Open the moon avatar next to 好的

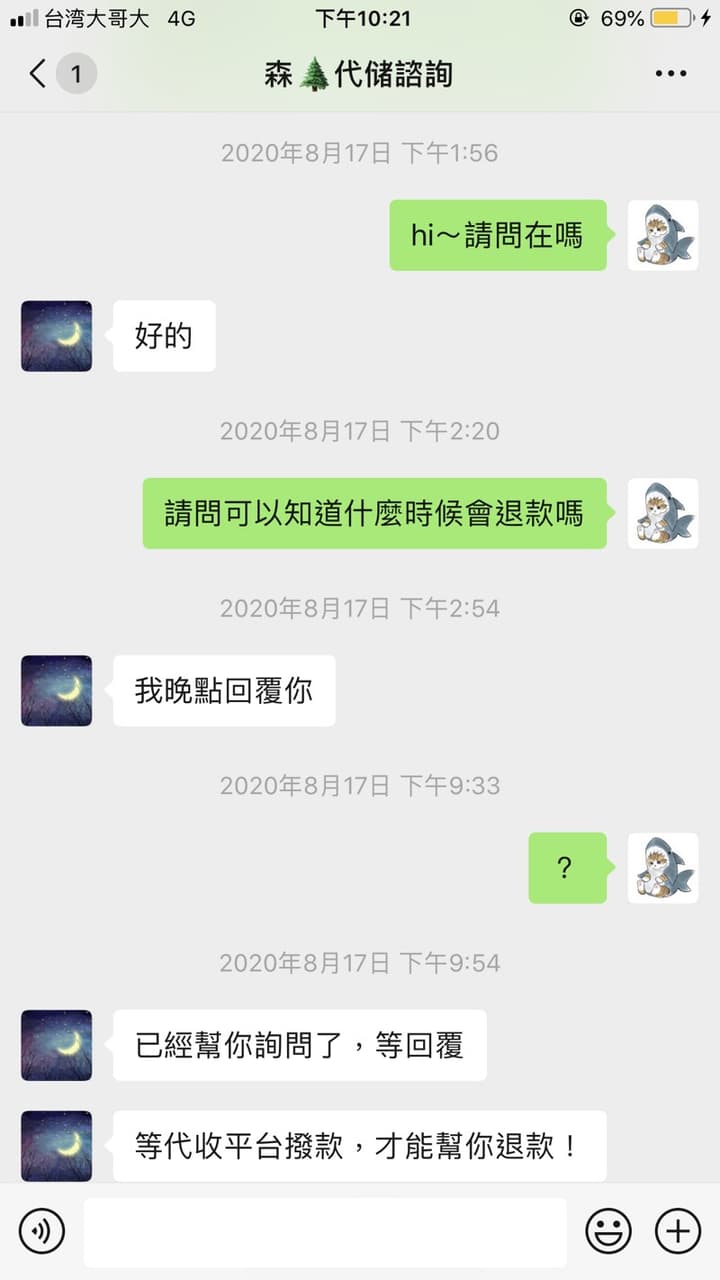(x=56, y=336)
